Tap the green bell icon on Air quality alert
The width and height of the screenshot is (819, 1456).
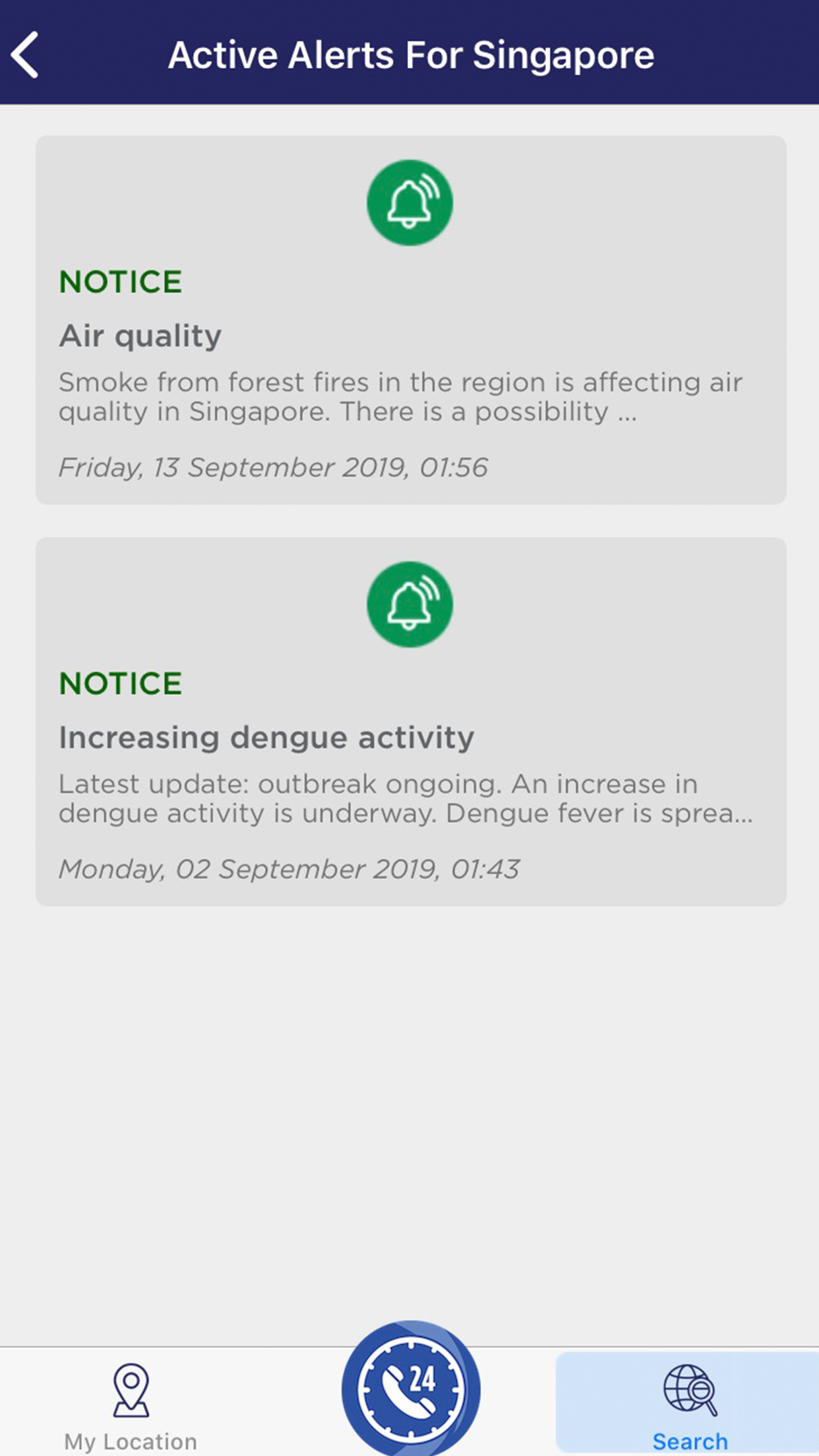click(409, 203)
